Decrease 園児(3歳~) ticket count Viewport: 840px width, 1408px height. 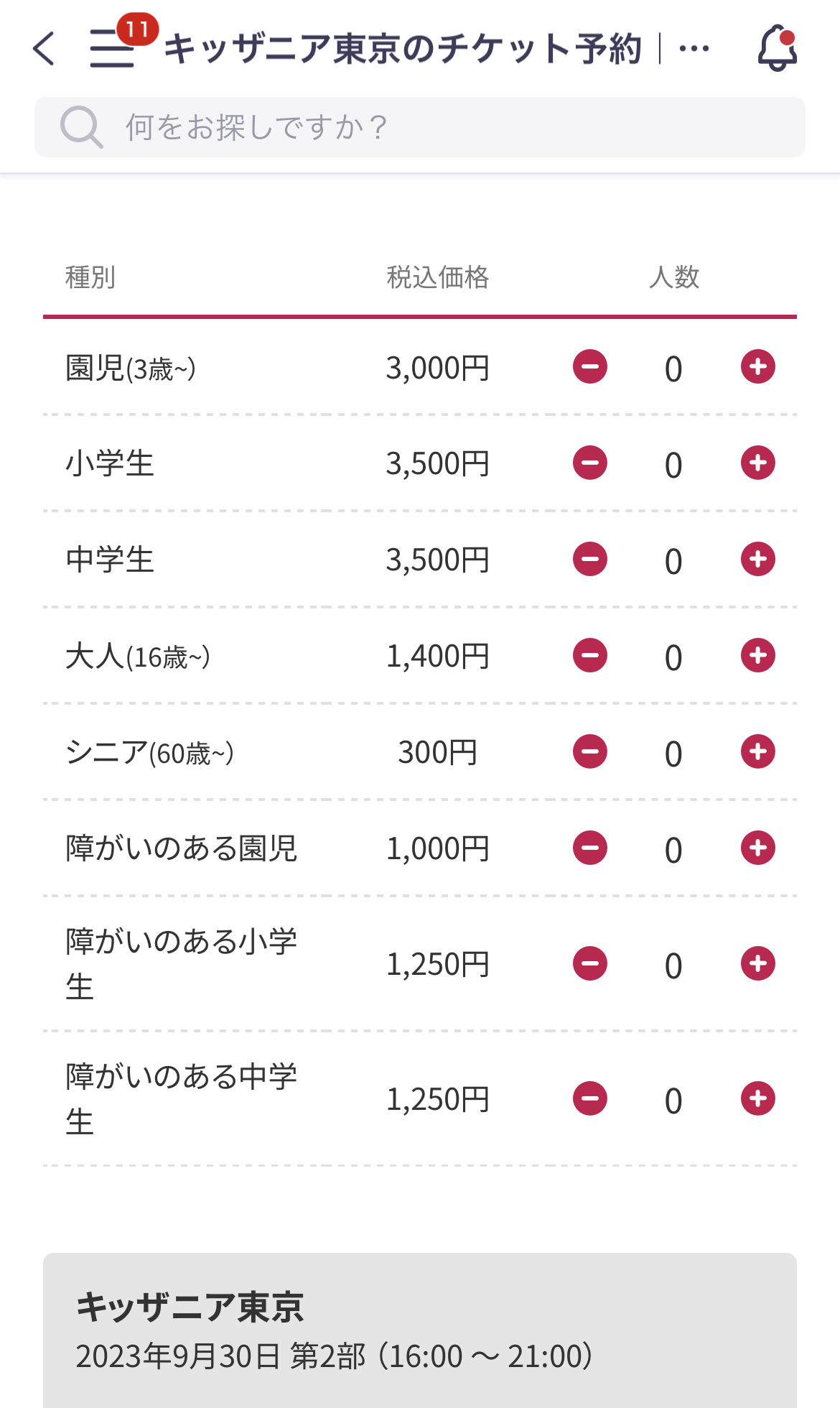coord(590,367)
